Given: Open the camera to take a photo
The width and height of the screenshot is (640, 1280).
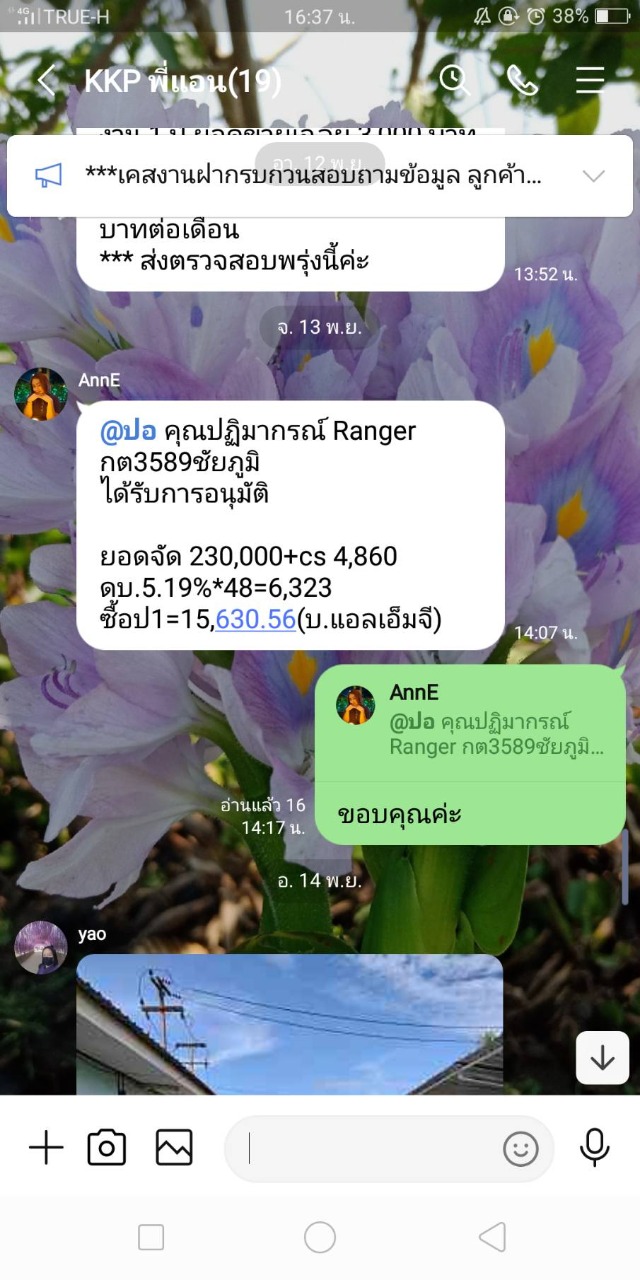Looking at the screenshot, I should 107,1148.
